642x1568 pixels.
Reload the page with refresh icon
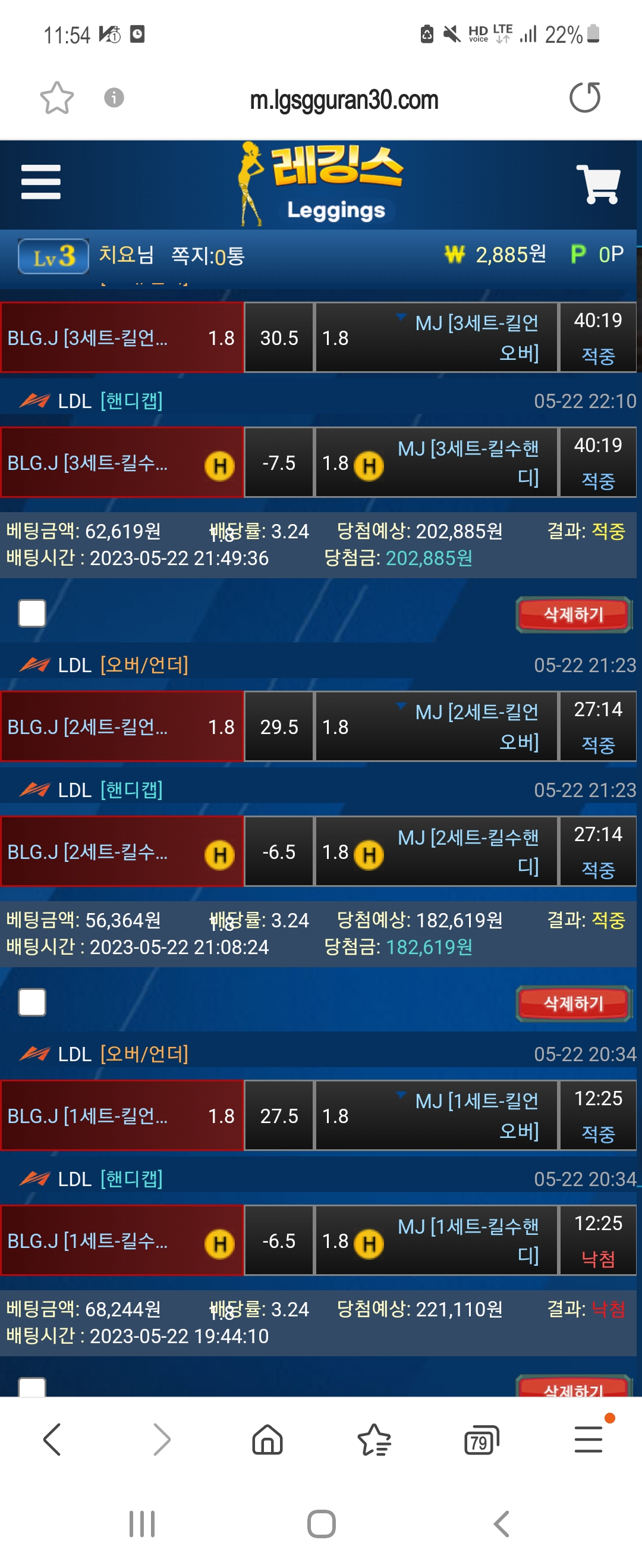tap(585, 98)
